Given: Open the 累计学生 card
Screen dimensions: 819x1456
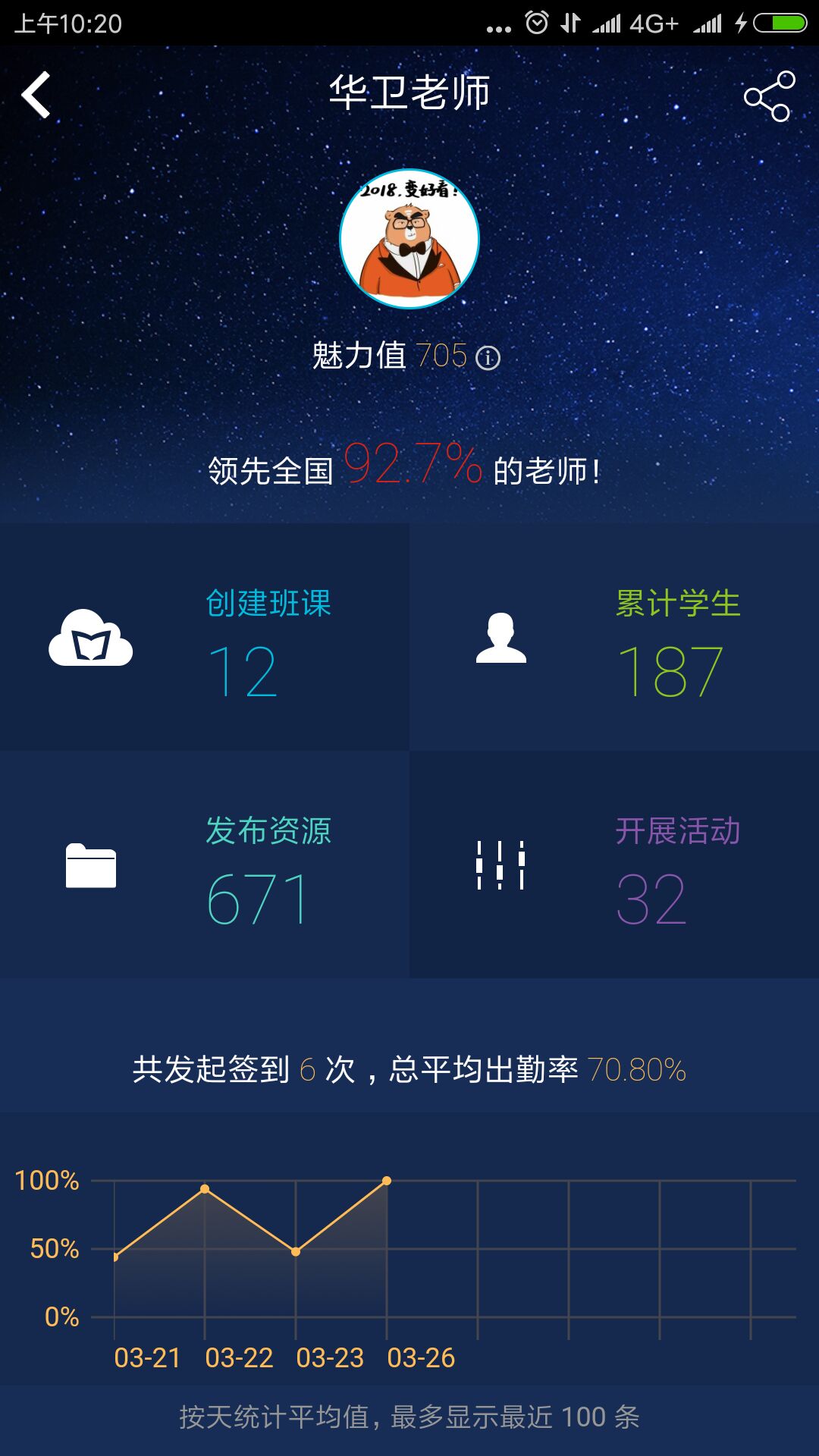Looking at the screenshot, I should click(614, 637).
